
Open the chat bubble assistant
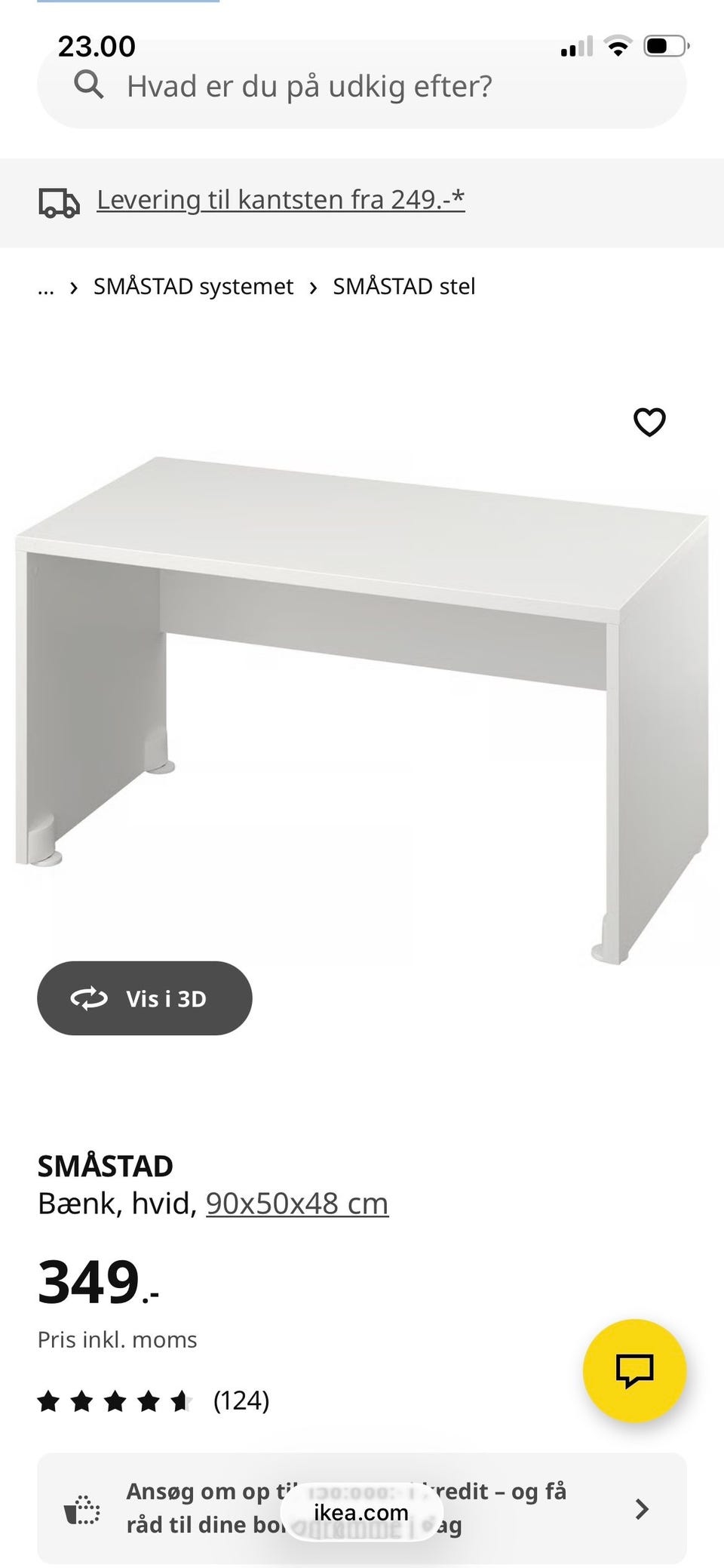point(635,1371)
